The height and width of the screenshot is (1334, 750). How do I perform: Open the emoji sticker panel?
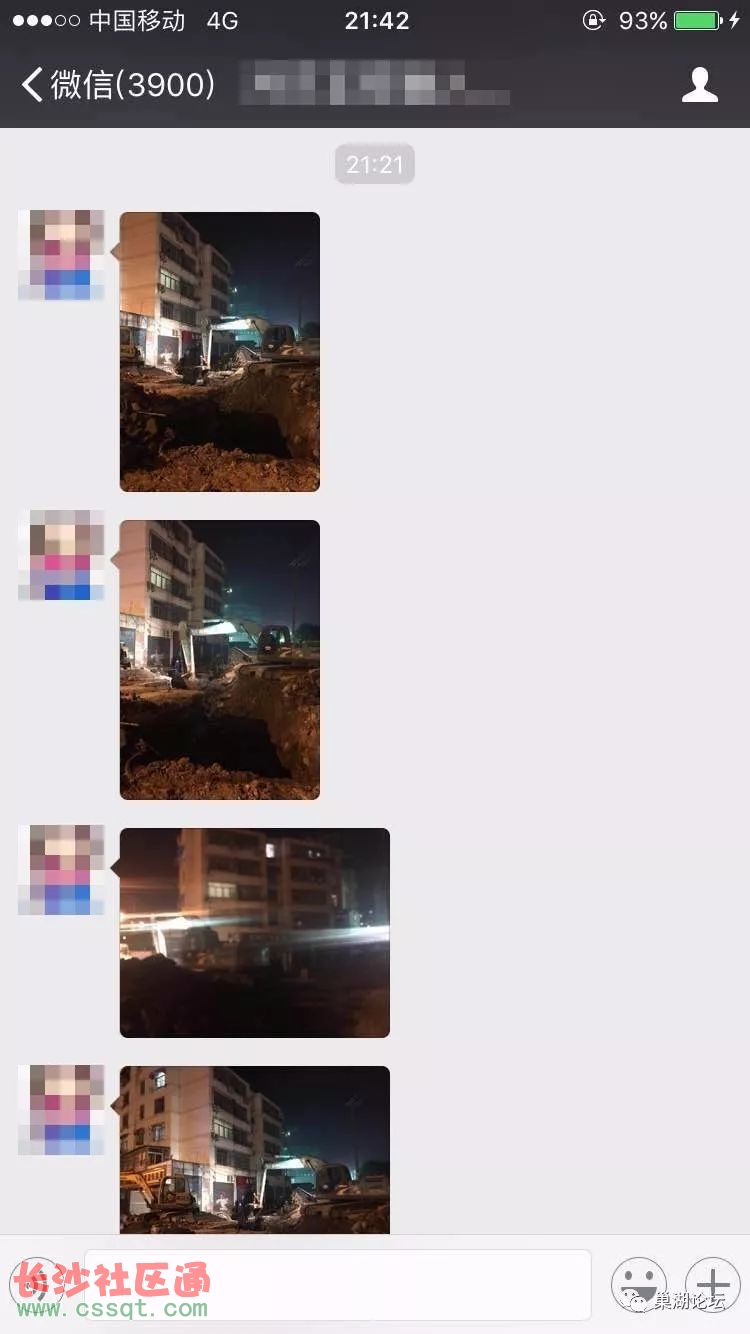tap(638, 1284)
